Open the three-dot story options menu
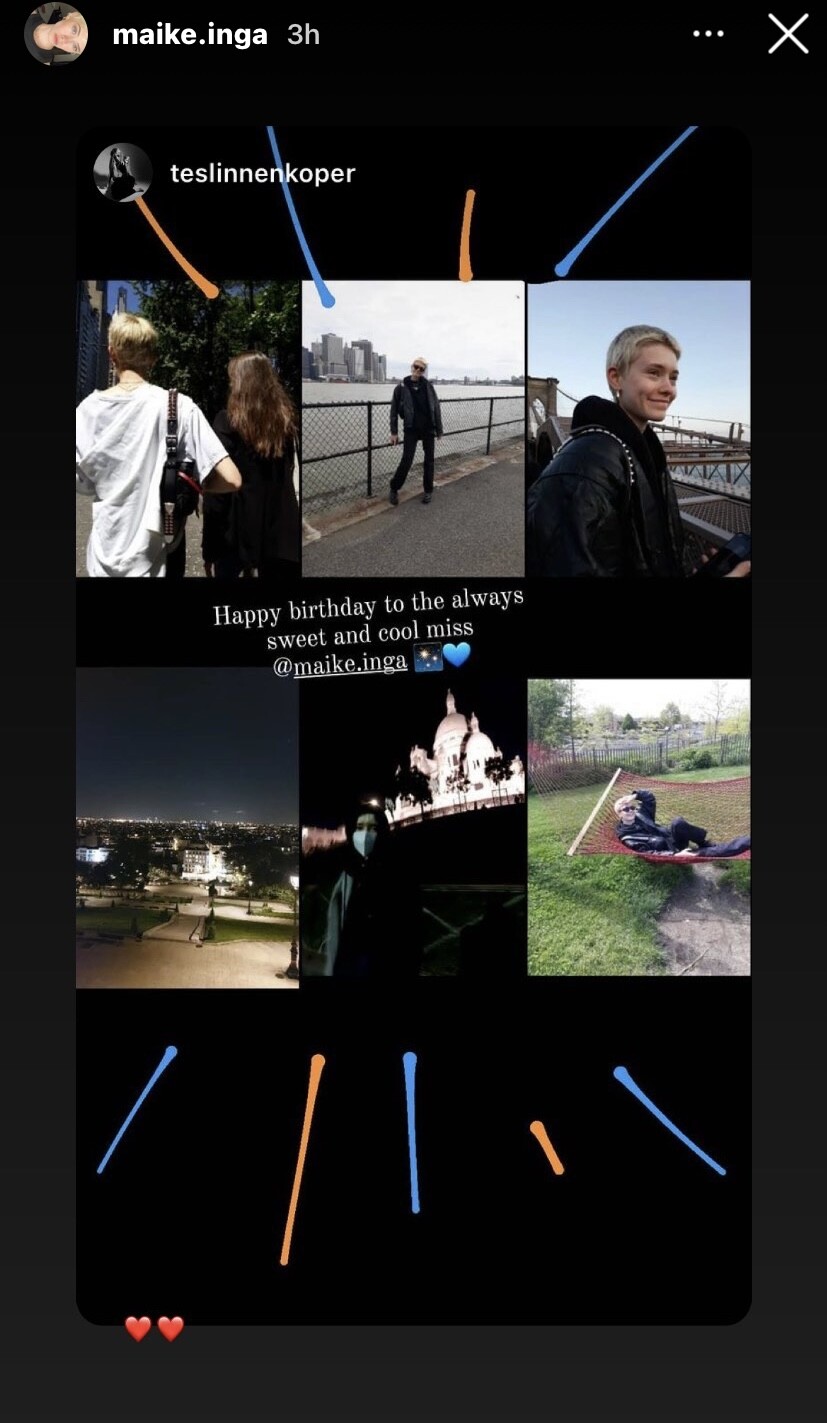 click(x=708, y=34)
